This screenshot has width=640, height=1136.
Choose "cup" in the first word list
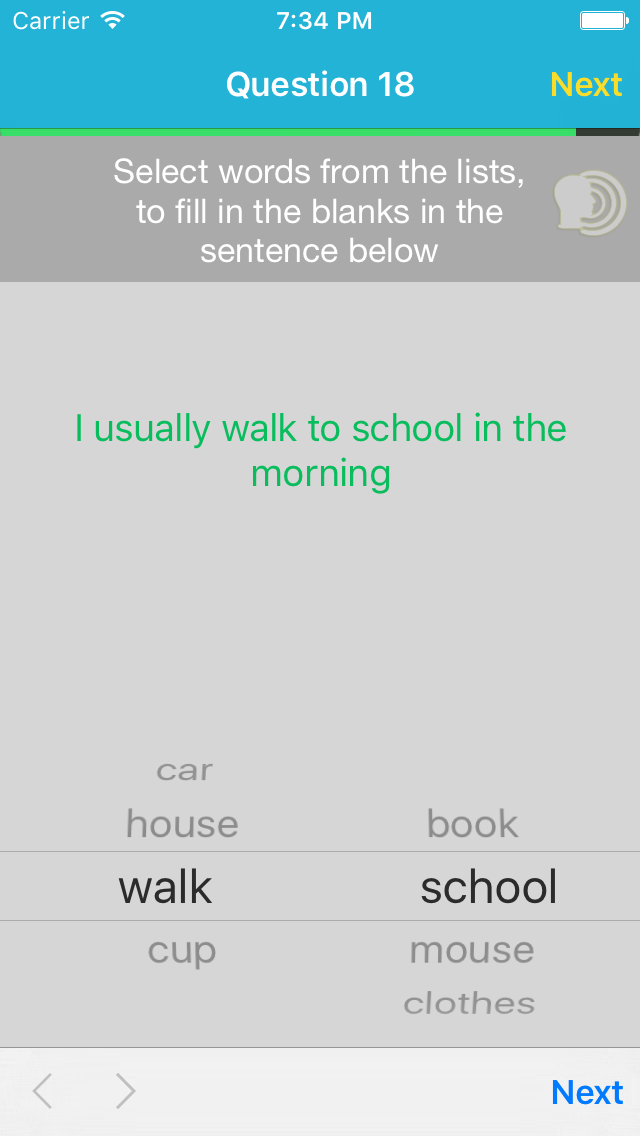coord(182,950)
